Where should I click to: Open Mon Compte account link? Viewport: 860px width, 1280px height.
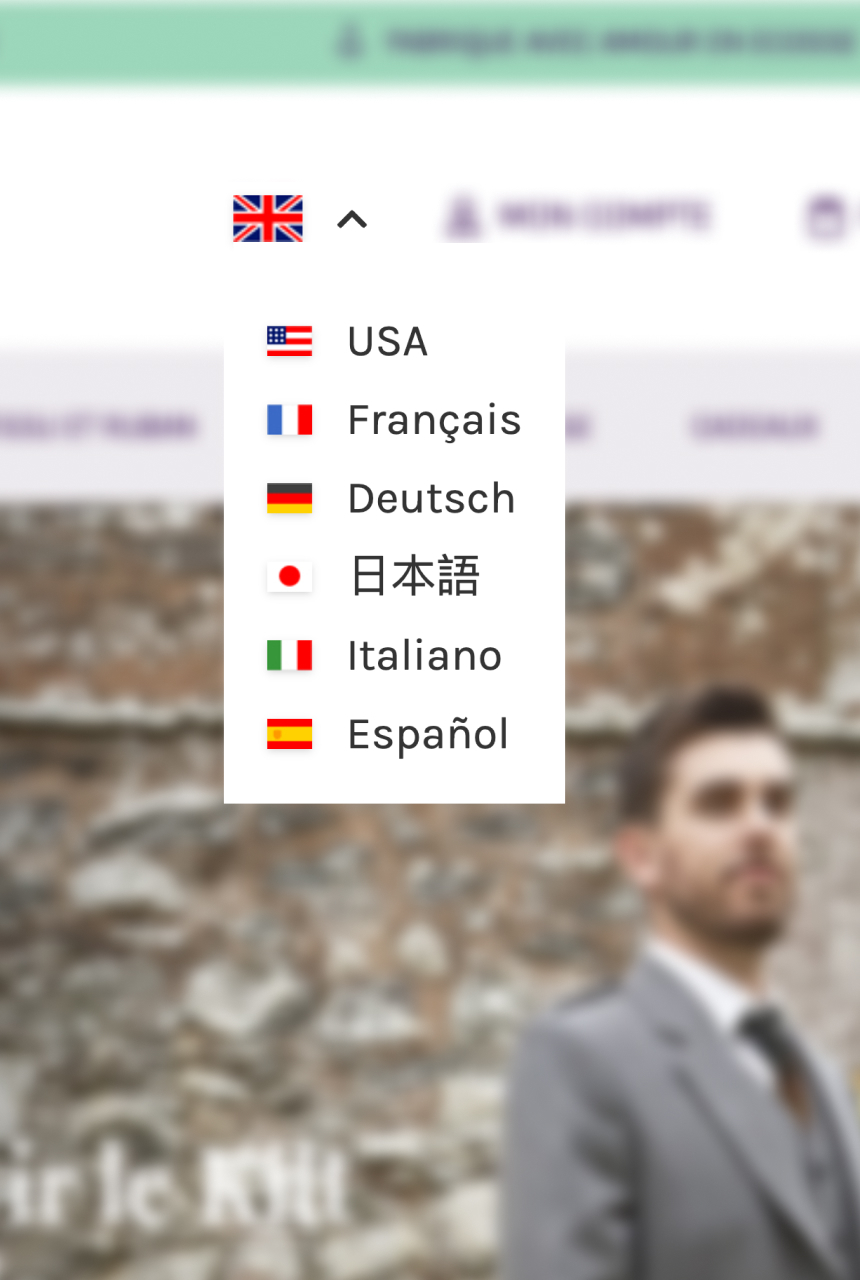click(578, 216)
